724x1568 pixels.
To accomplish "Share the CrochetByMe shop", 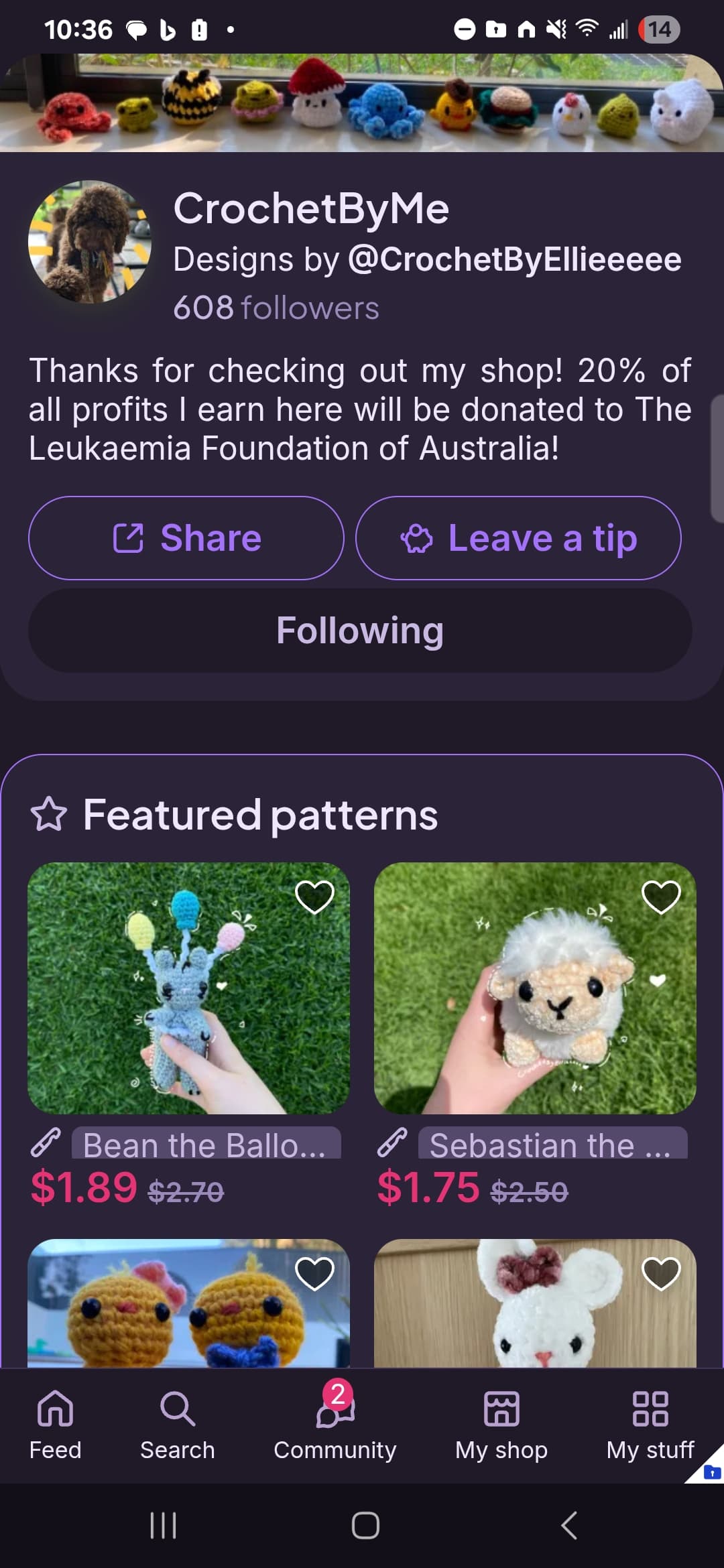I will tap(186, 538).
